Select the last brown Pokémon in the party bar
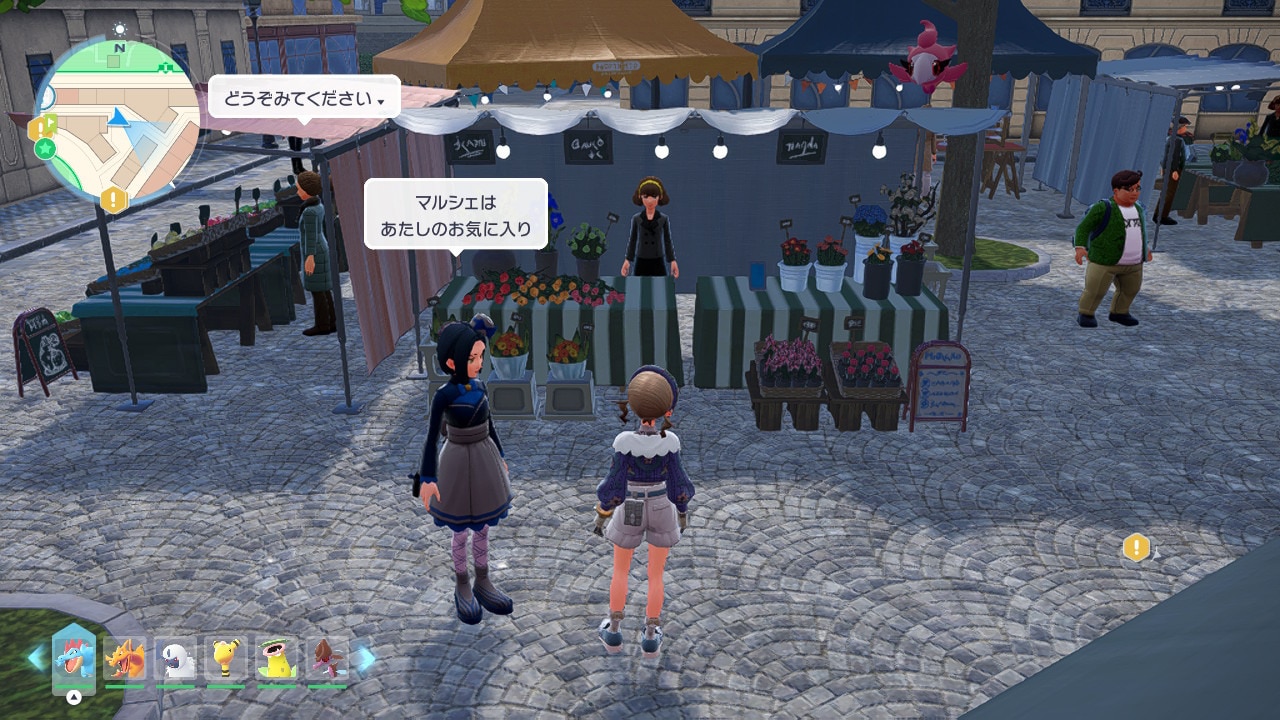The height and width of the screenshot is (720, 1280). pyautogui.click(x=327, y=659)
